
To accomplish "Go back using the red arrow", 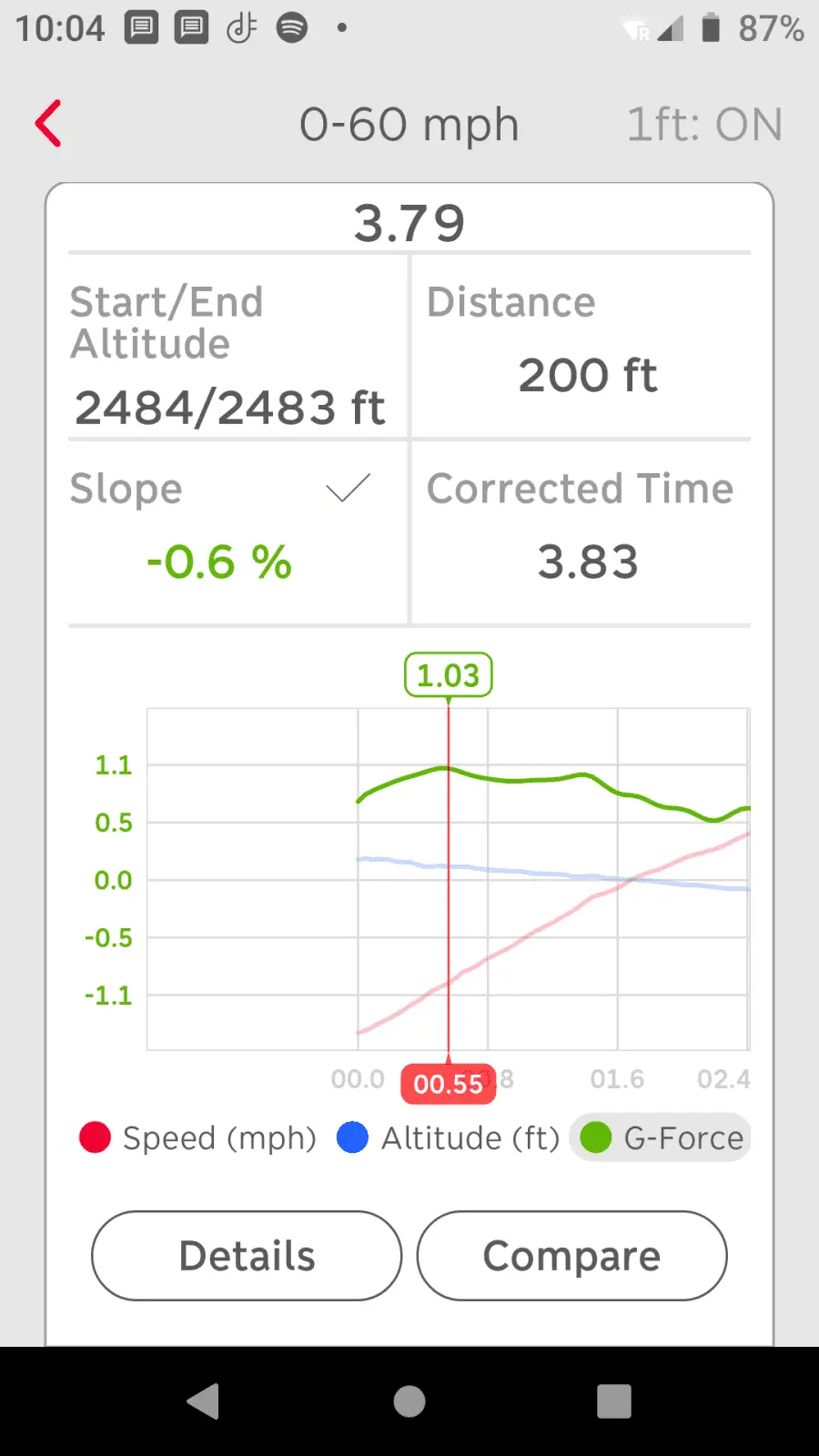I will pos(49,124).
